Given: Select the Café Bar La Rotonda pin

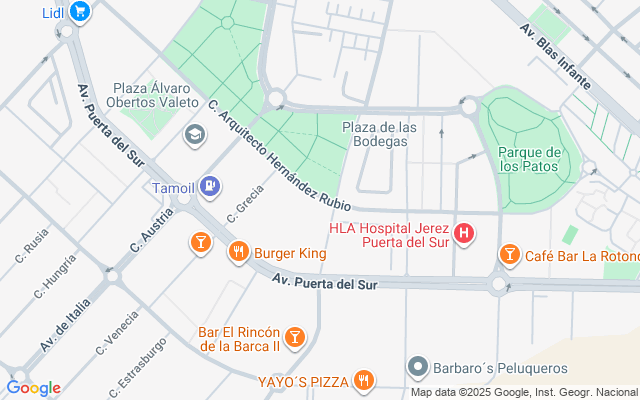Looking at the screenshot, I should (x=509, y=255).
